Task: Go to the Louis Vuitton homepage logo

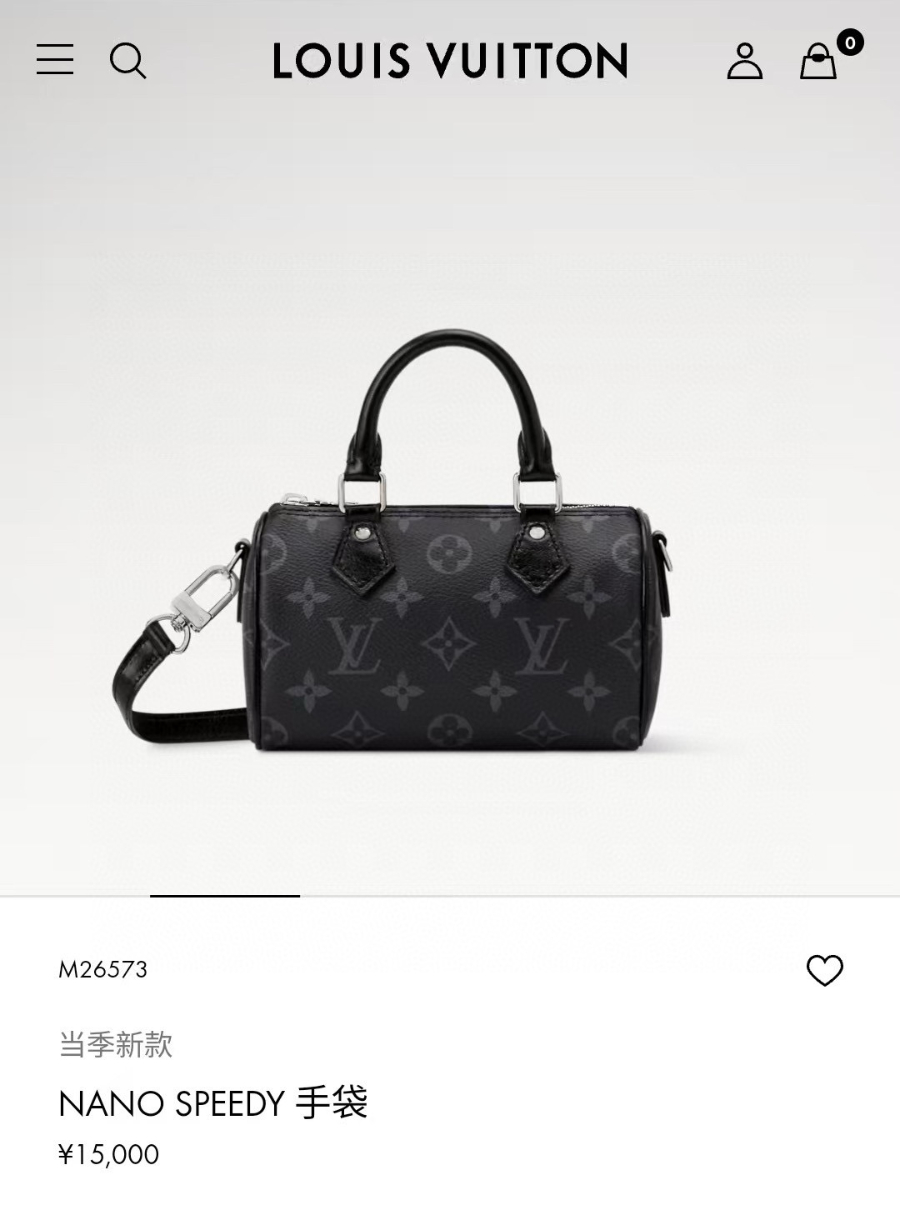Action: pyautogui.click(x=450, y=61)
